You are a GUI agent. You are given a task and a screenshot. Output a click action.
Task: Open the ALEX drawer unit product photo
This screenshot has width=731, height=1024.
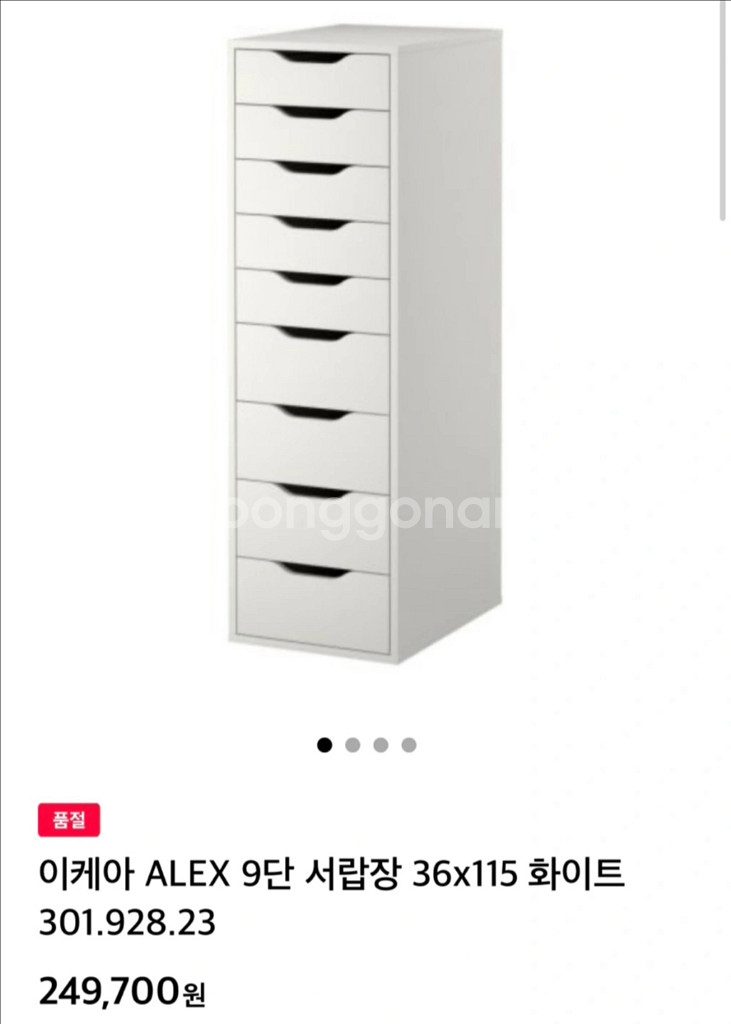pyautogui.click(x=366, y=345)
